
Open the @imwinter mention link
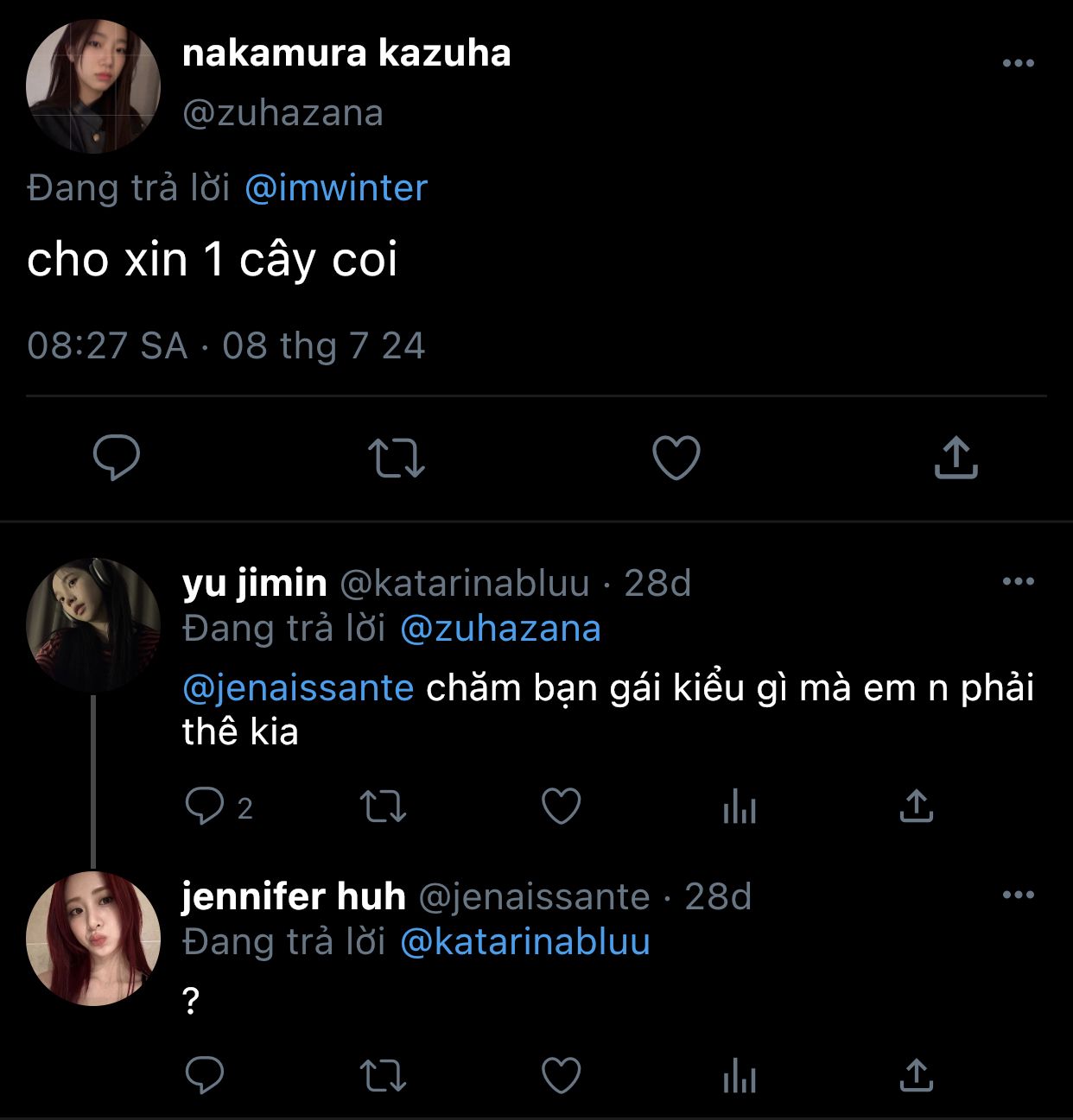336,188
